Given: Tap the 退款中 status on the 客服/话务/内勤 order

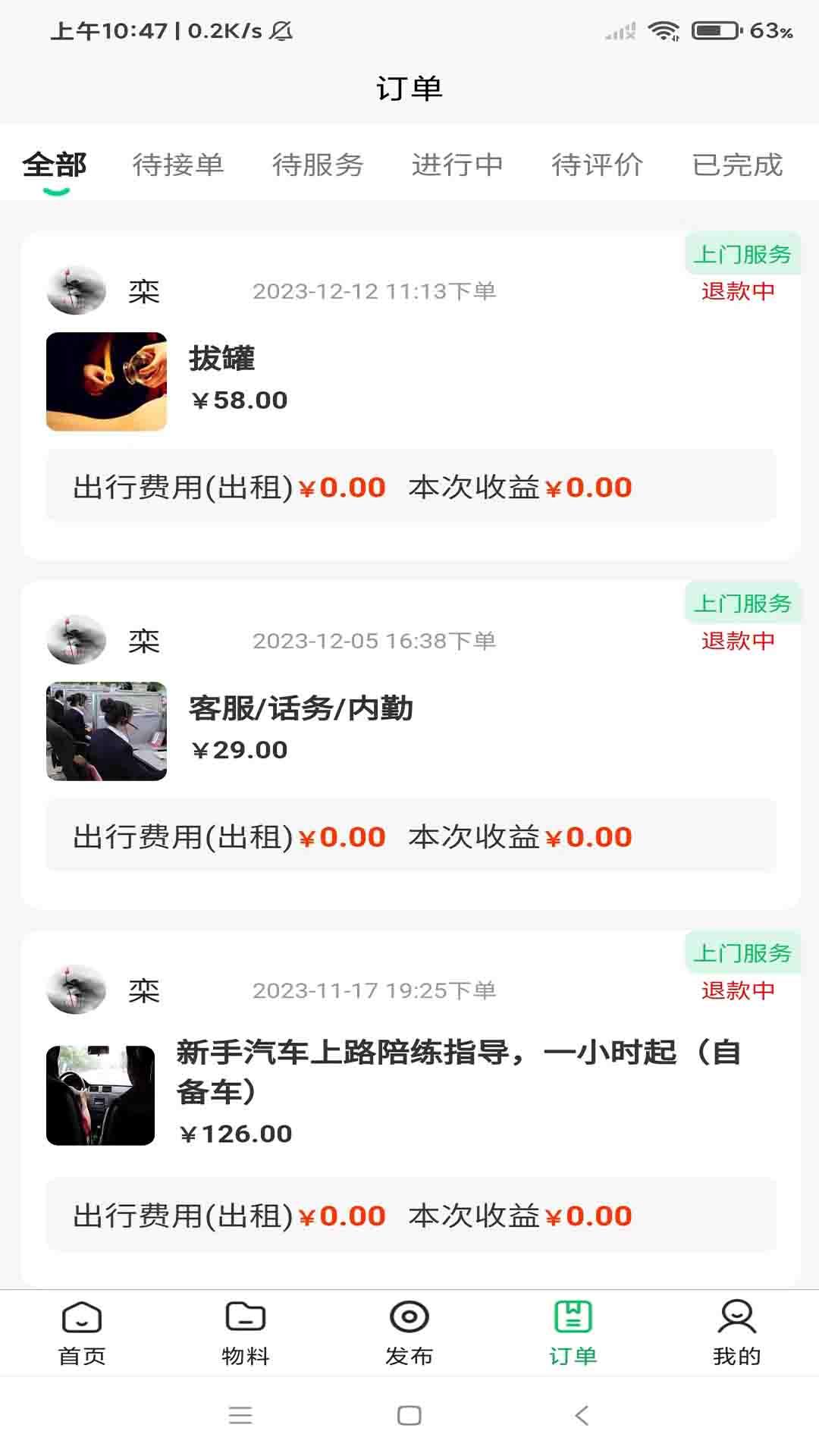Looking at the screenshot, I should tap(736, 641).
